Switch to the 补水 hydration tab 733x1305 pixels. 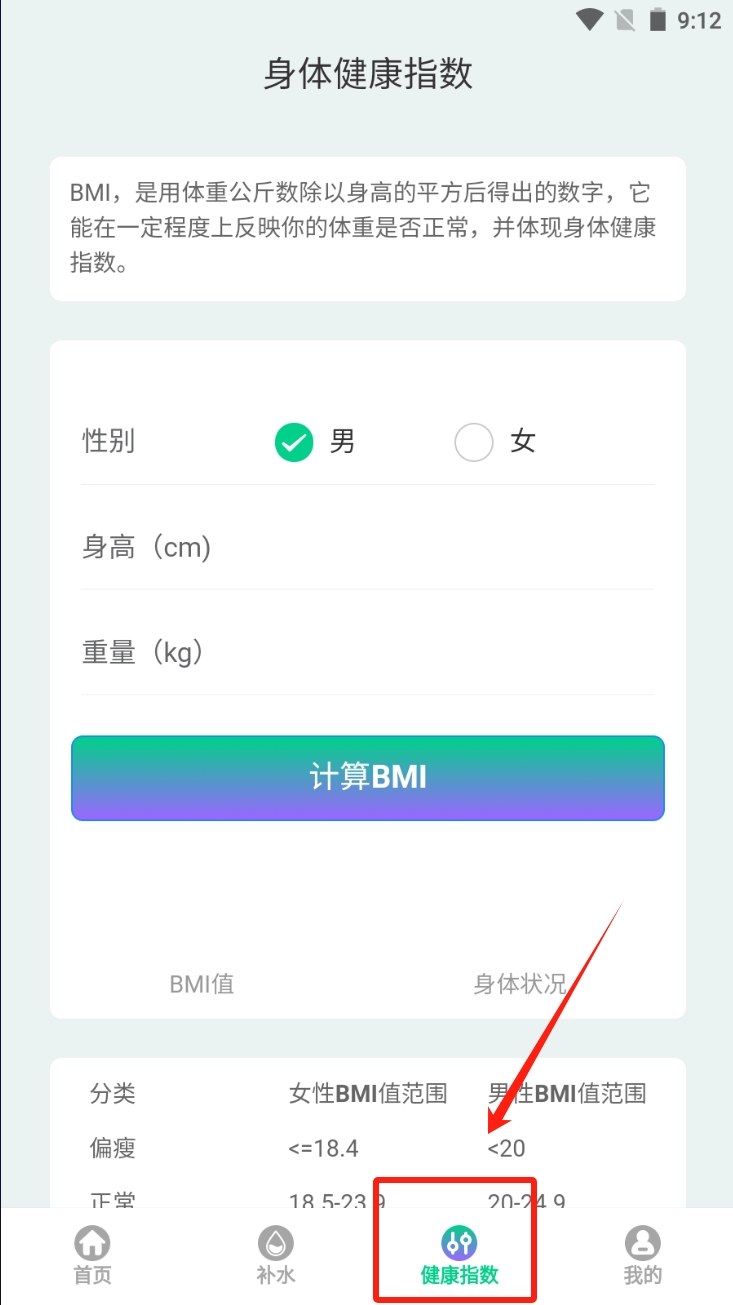click(x=276, y=1255)
